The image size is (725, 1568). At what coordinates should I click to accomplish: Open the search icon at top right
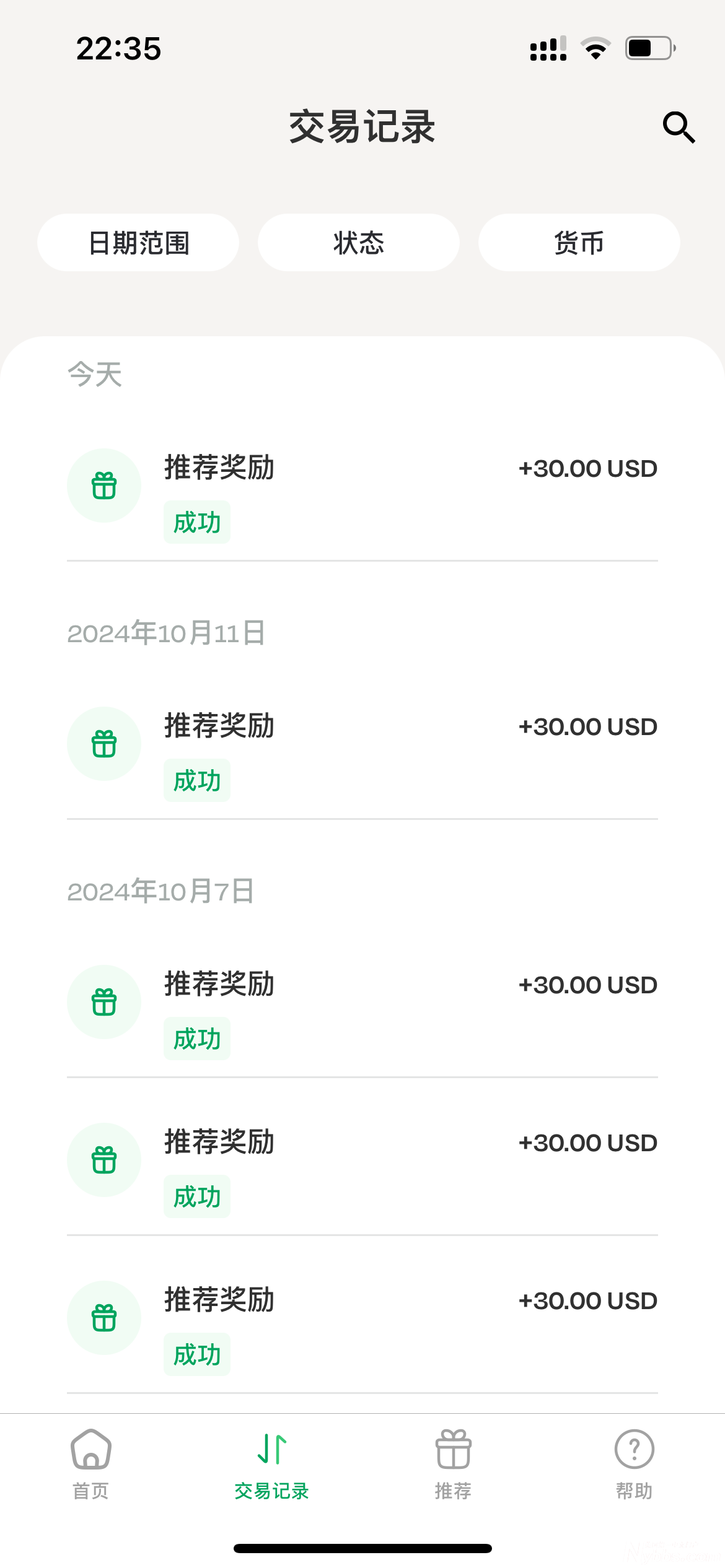tap(679, 127)
